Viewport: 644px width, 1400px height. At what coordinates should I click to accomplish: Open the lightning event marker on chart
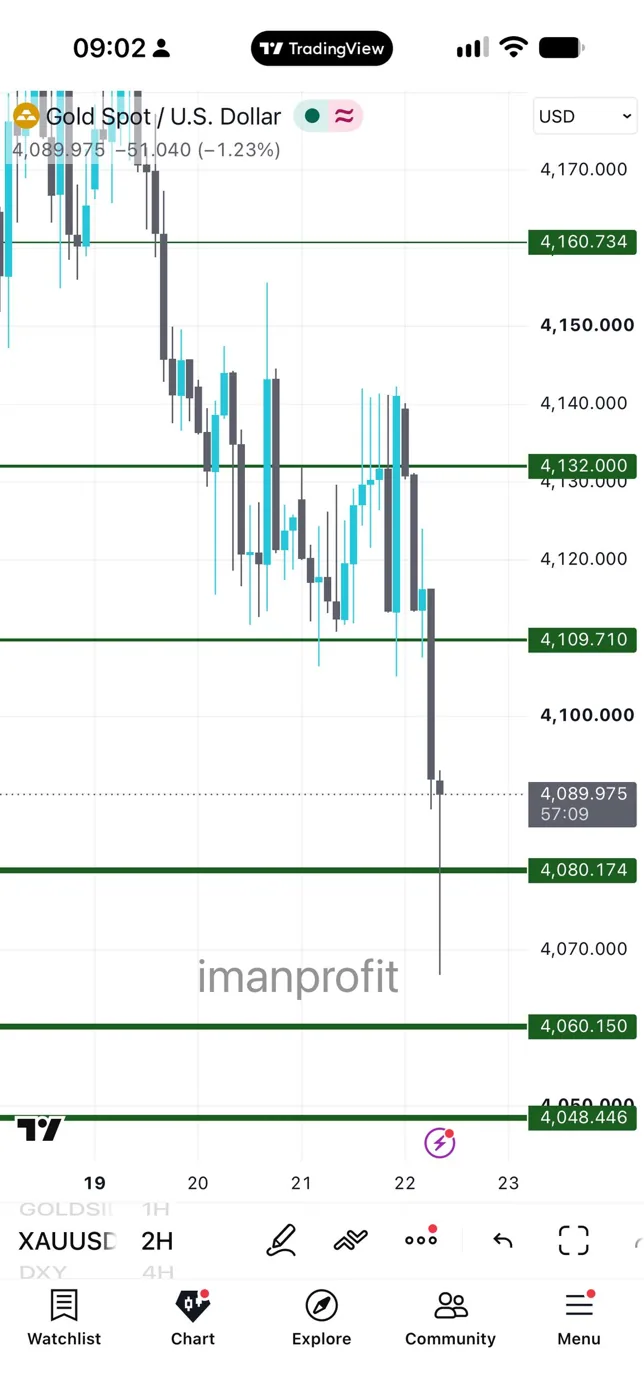(440, 1142)
